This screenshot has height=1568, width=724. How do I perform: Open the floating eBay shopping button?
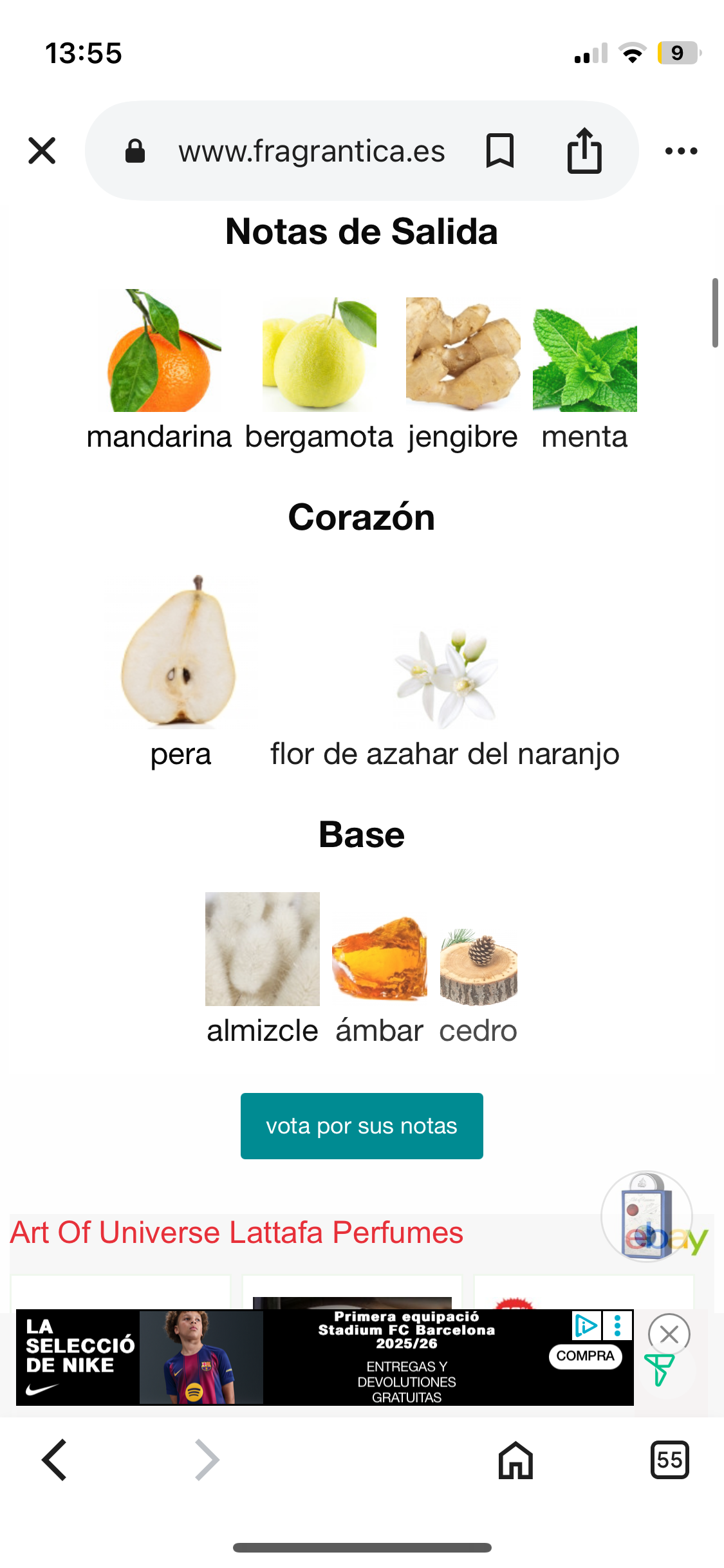click(647, 1217)
